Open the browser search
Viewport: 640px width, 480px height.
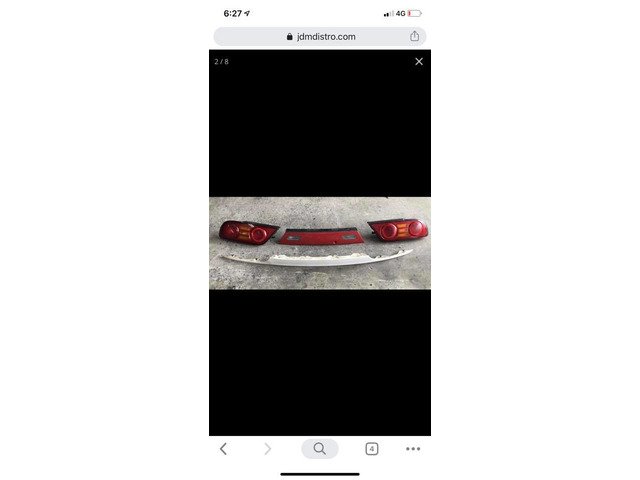[320, 449]
